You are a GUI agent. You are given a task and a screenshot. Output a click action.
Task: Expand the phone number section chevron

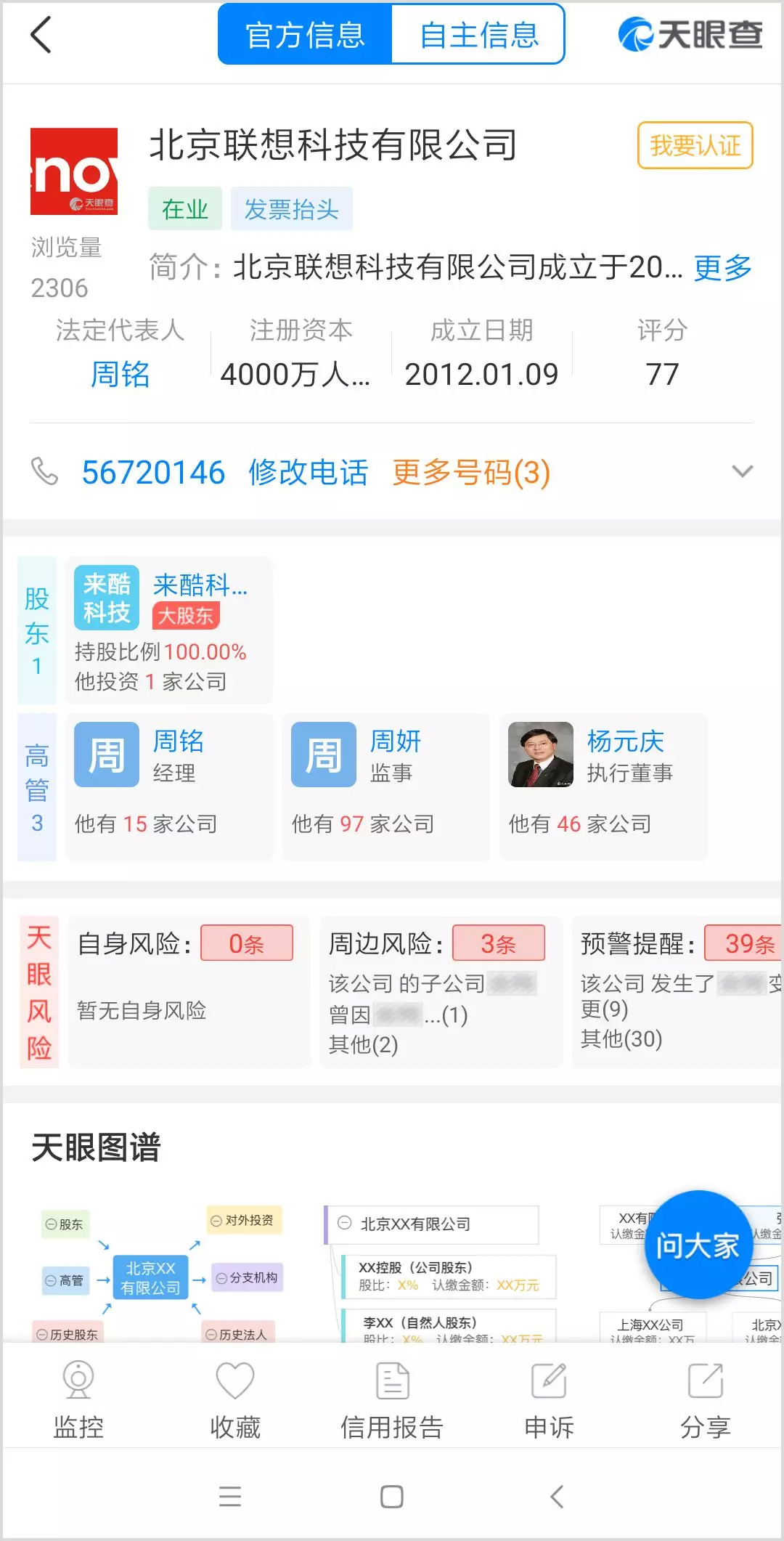(742, 472)
